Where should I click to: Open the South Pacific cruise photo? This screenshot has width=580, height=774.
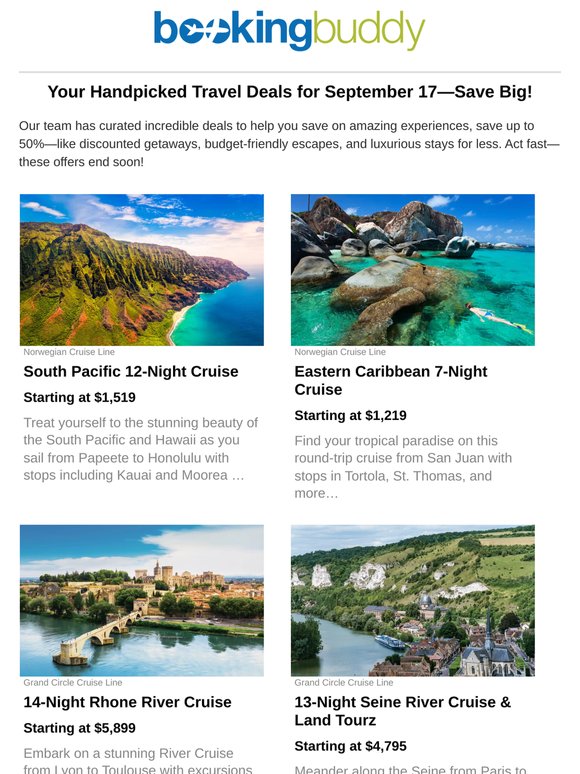click(x=142, y=270)
